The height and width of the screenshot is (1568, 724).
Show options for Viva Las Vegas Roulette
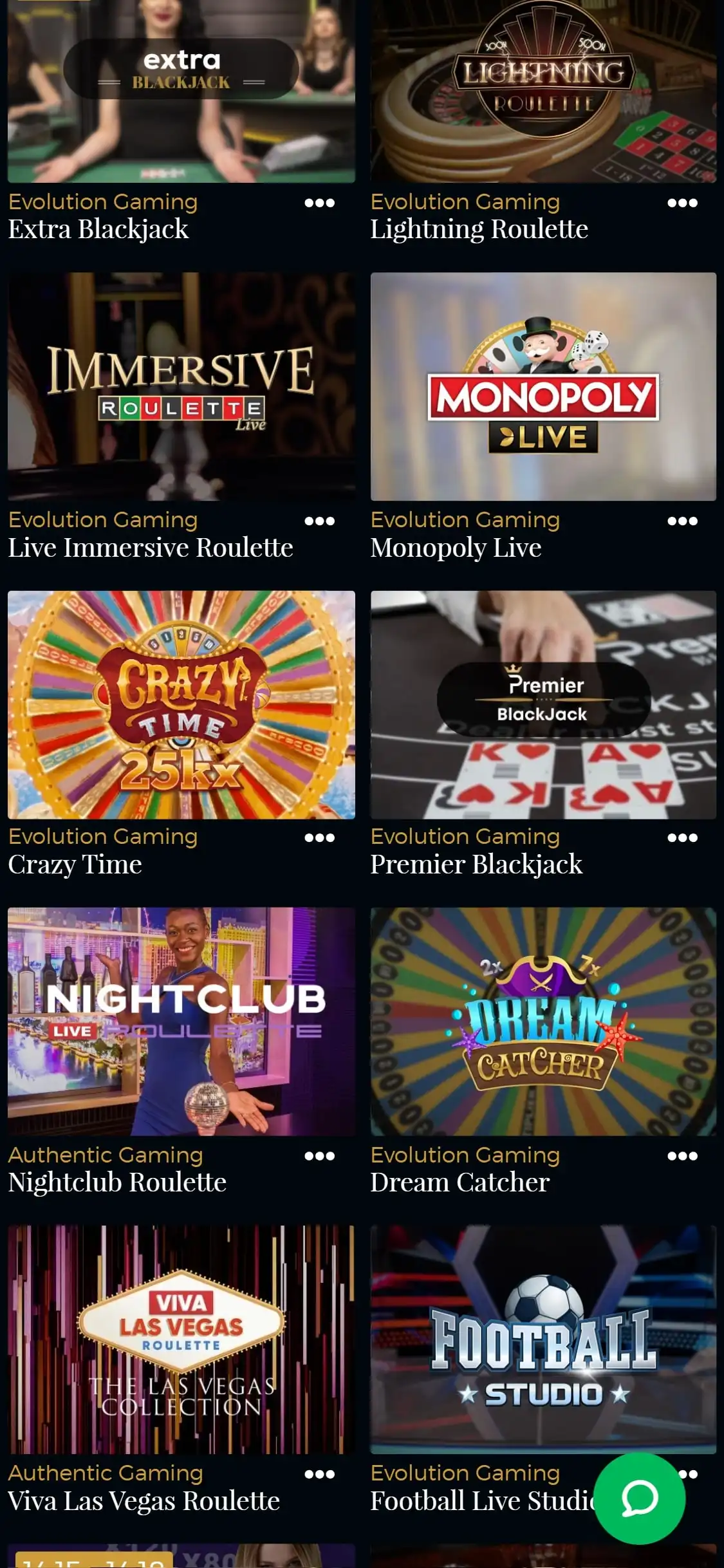[x=319, y=1474]
